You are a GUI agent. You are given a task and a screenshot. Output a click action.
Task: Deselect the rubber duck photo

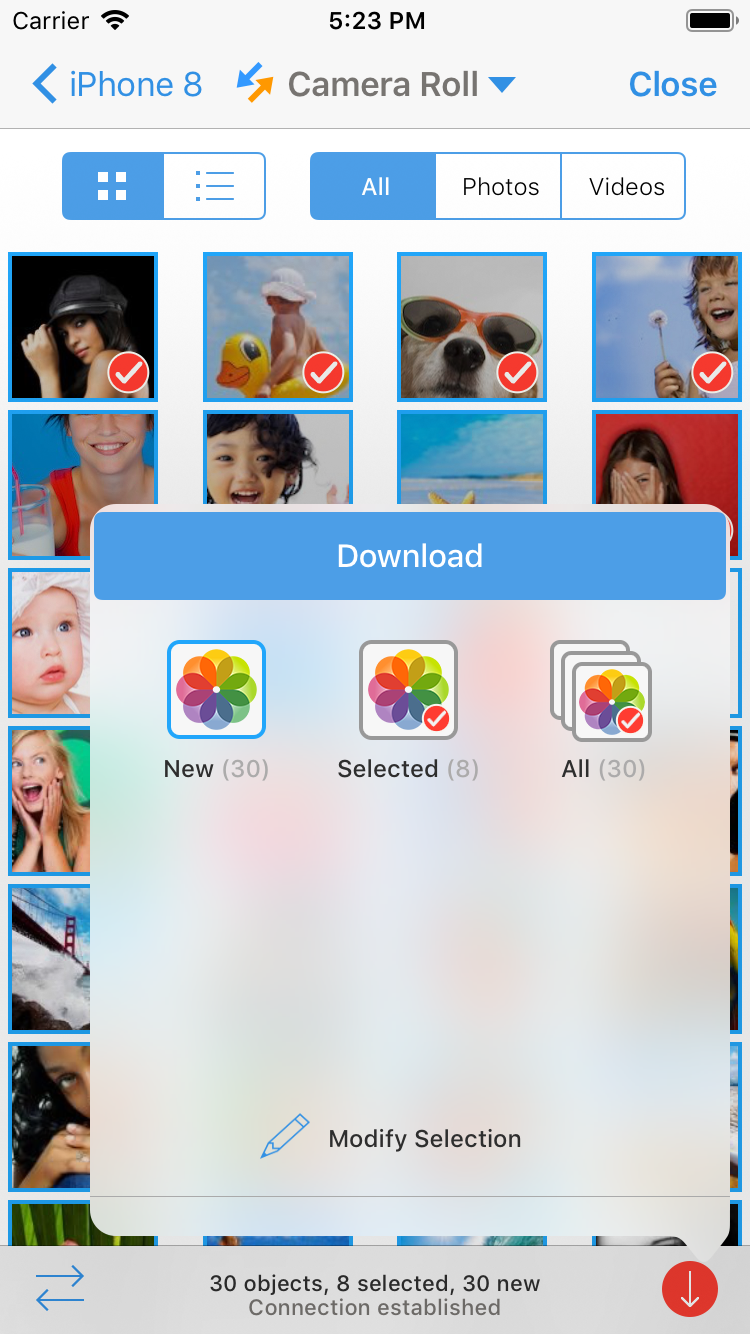[x=277, y=326]
